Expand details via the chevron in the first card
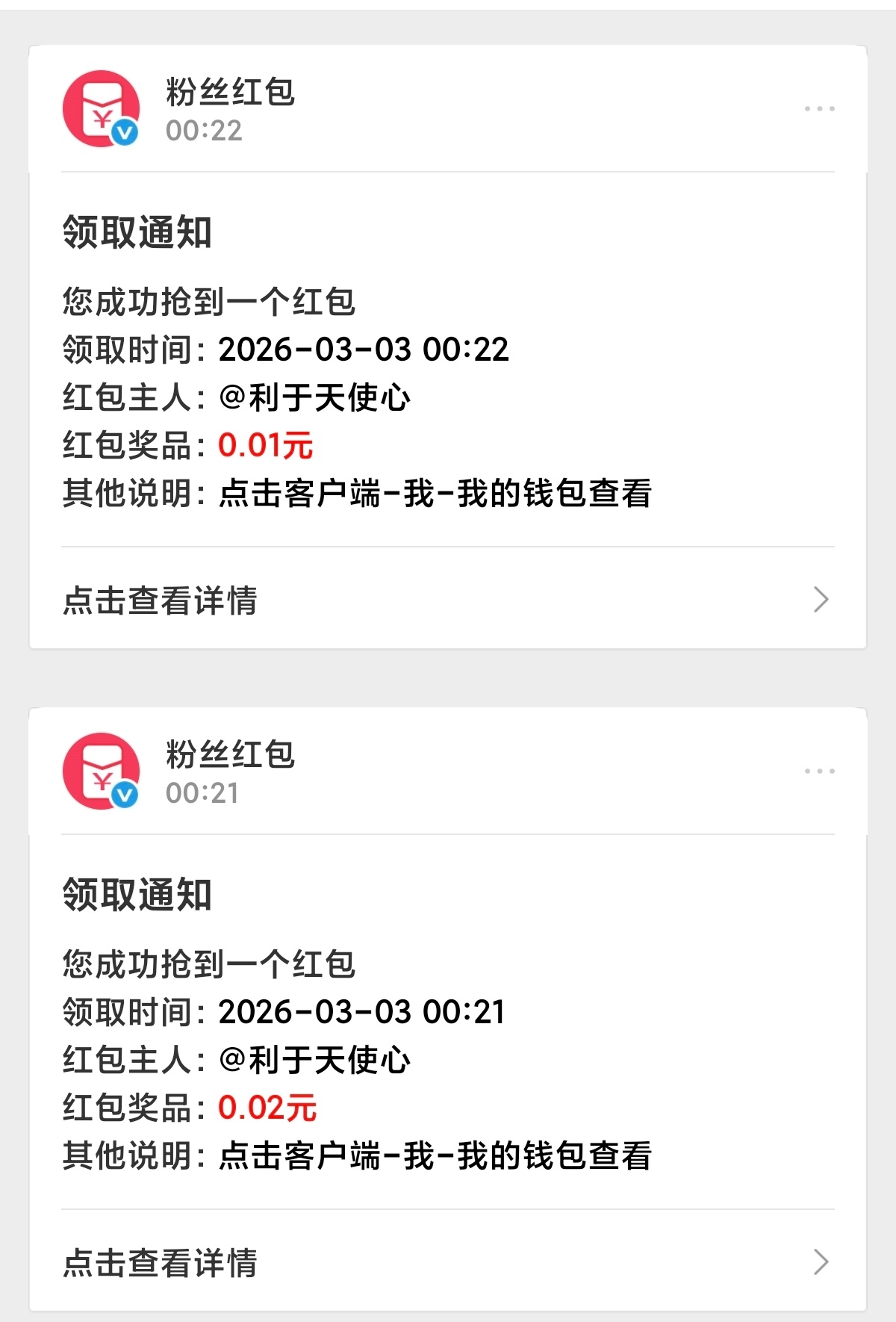Image resolution: width=896 pixels, height=1322 pixels. click(821, 599)
